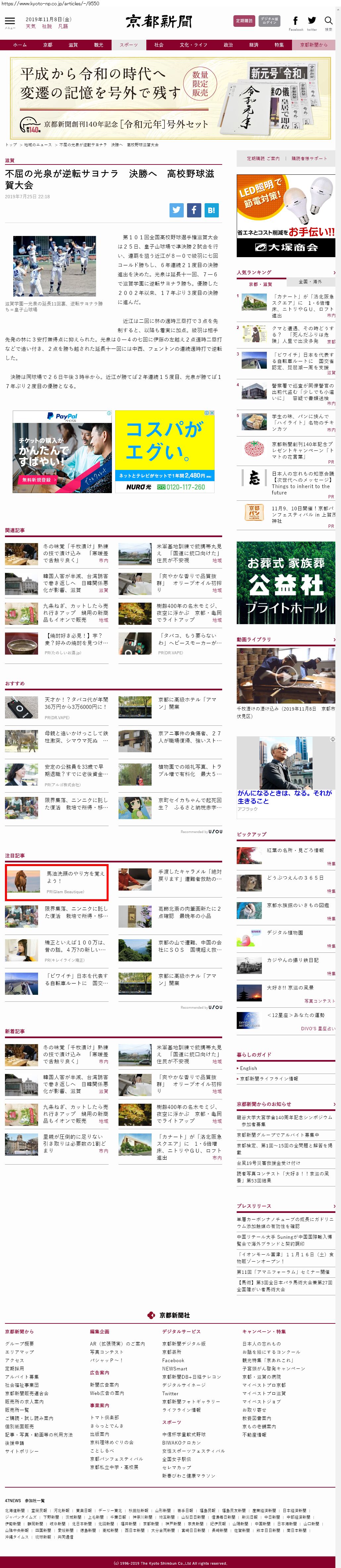Share article on Twitter
341x1568 pixels.
pyautogui.click(x=176, y=210)
